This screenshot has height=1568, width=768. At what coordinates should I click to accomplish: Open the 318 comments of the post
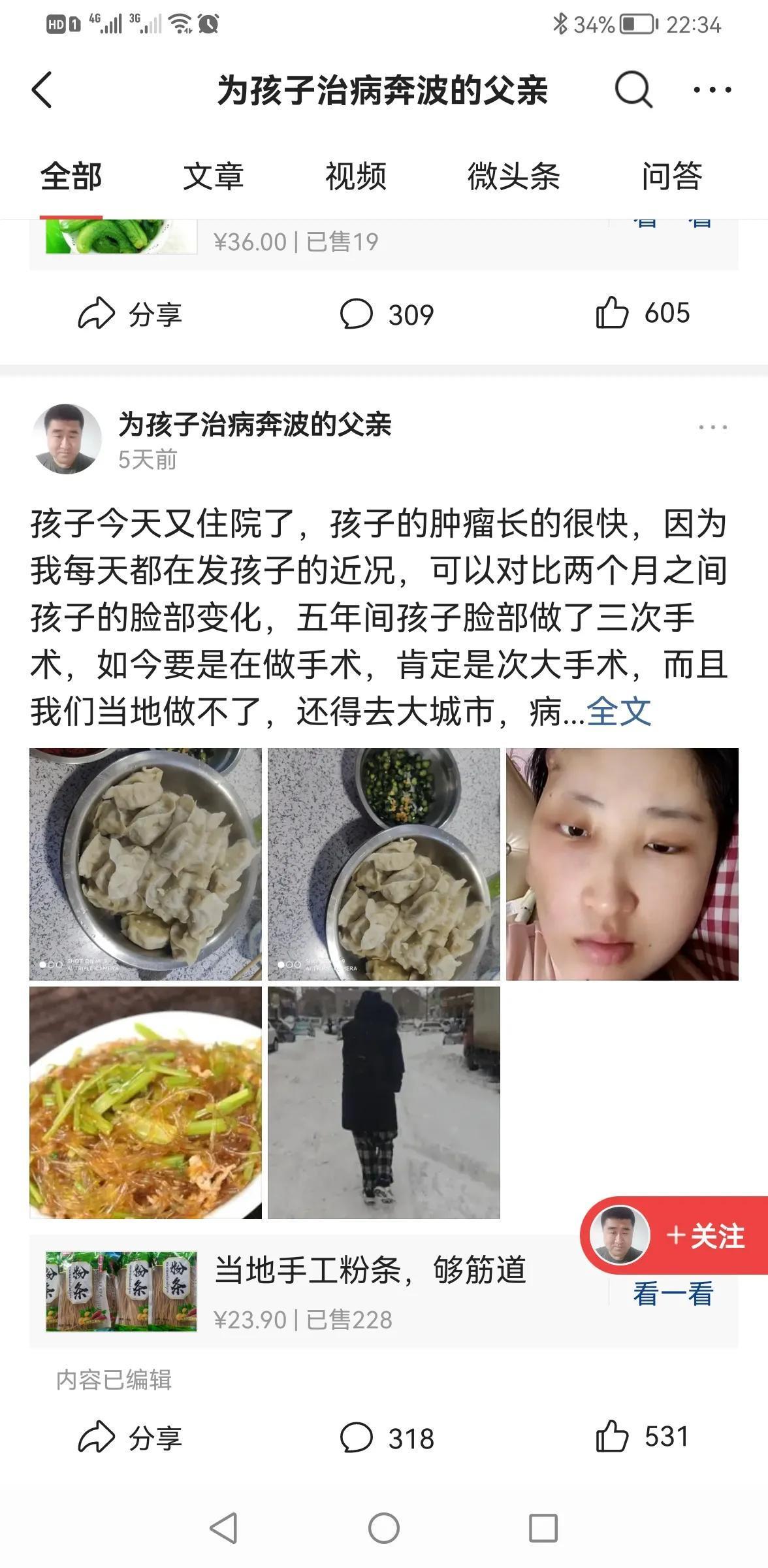387,1438
